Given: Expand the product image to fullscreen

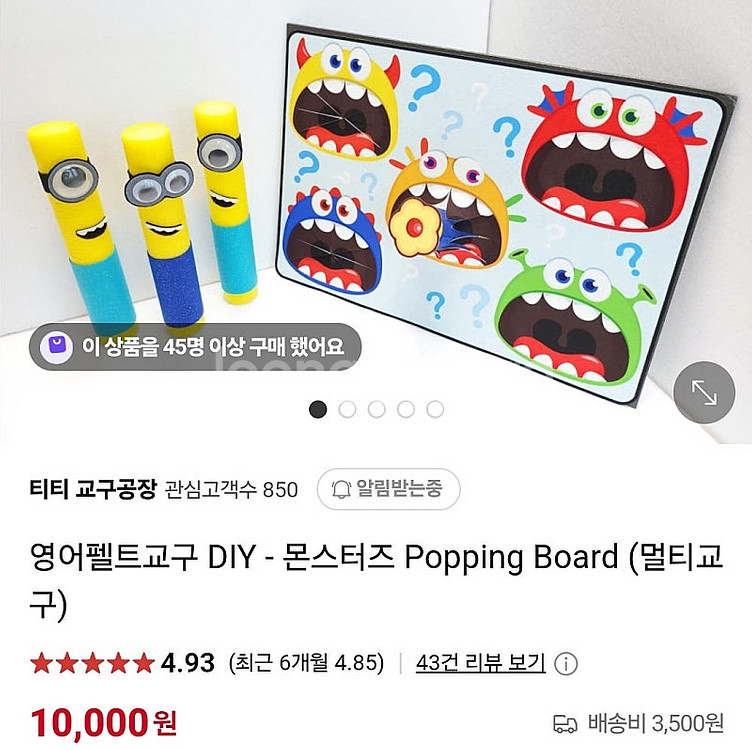Looking at the screenshot, I should 704,393.
